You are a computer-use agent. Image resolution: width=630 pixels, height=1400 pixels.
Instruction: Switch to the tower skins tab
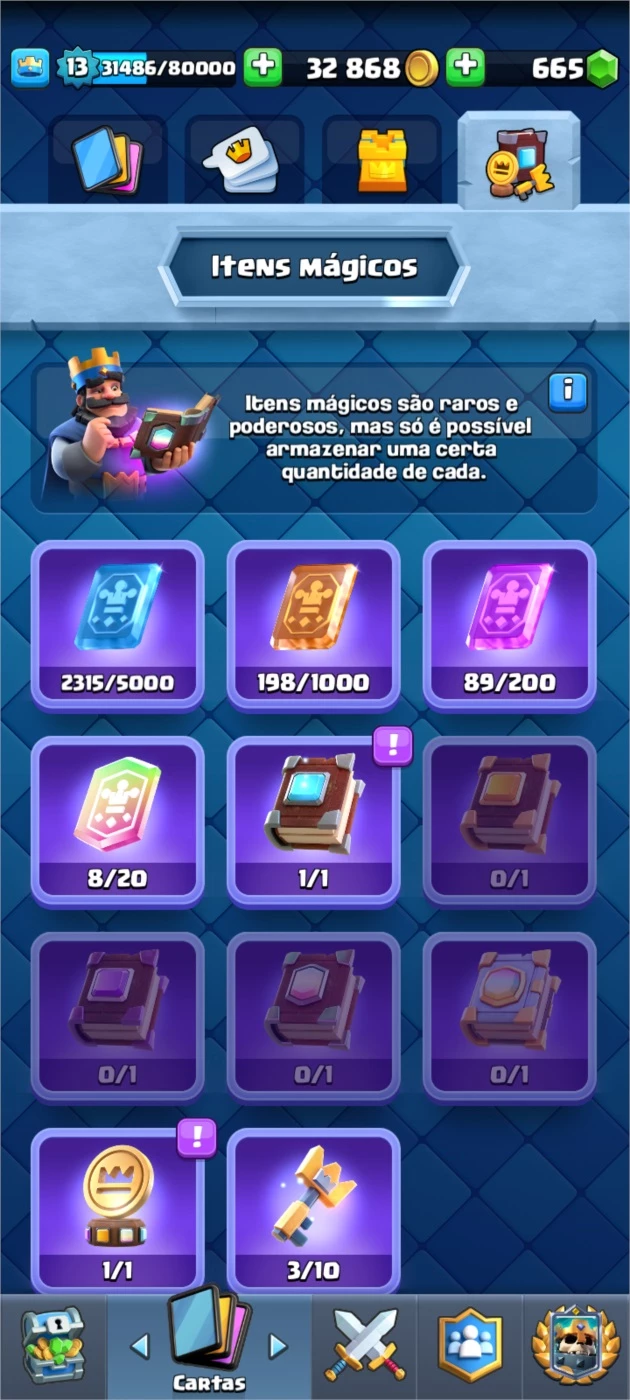(x=381, y=160)
